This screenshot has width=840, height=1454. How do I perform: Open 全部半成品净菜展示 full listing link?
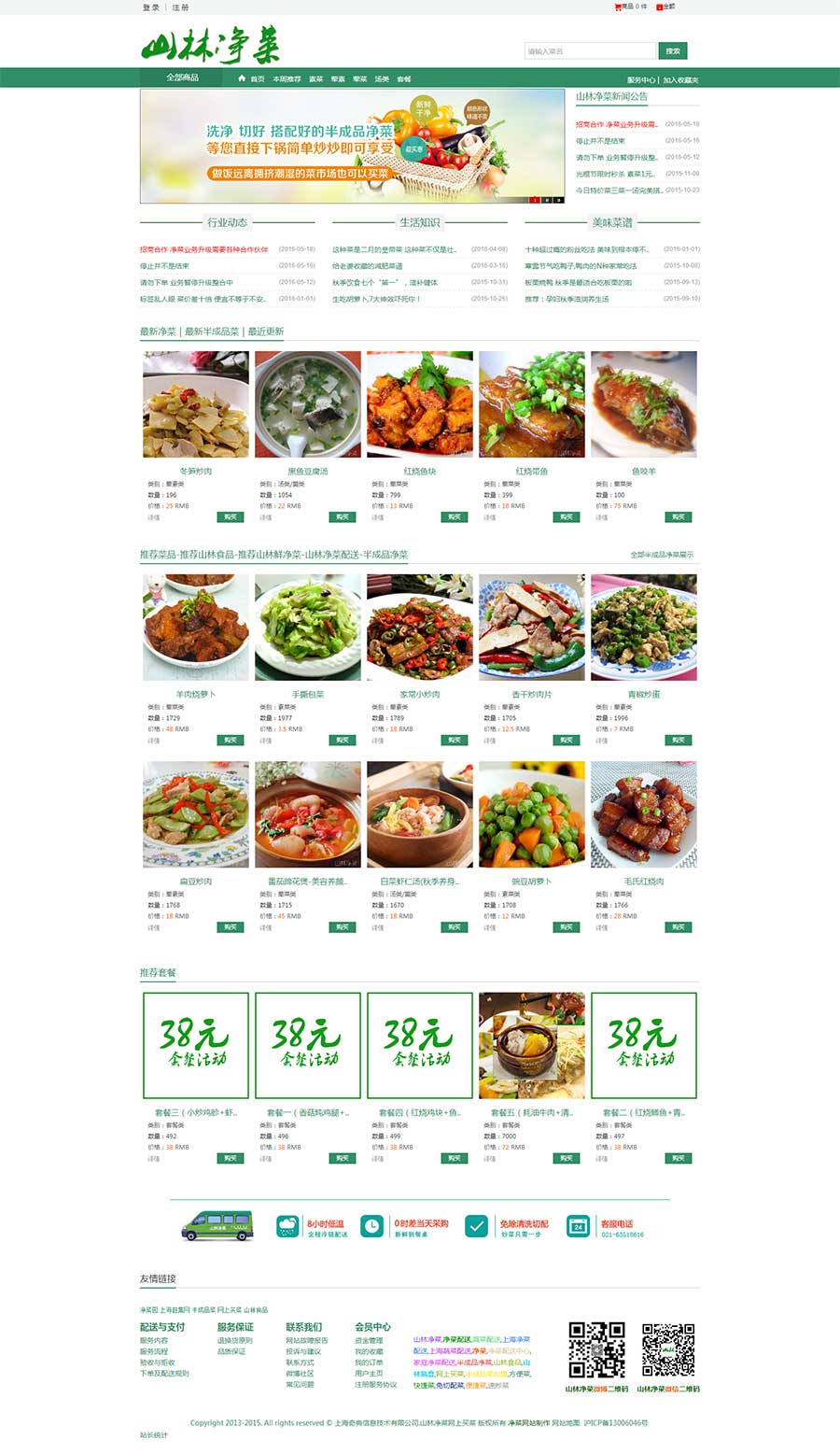pyautogui.click(x=662, y=555)
